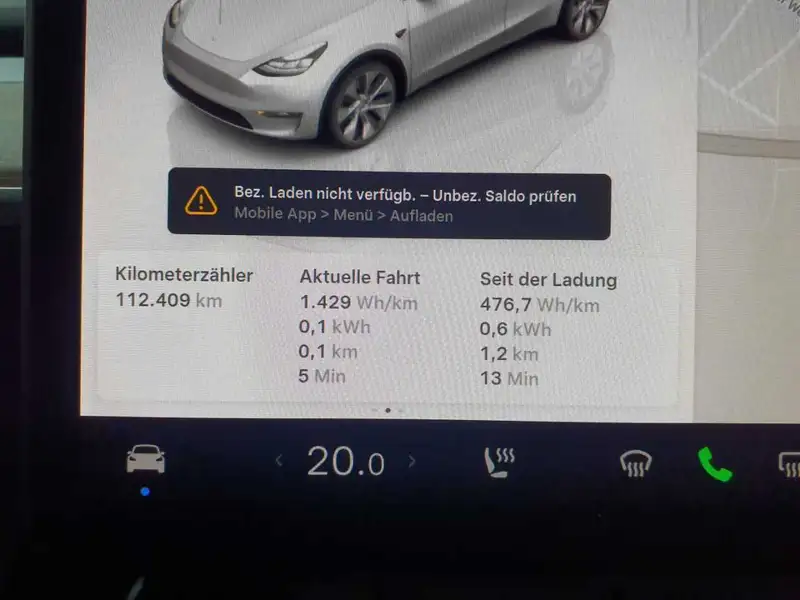Activate the windshield defroster
Viewport: 800px width, 600px height.
(x=635, y=464)
